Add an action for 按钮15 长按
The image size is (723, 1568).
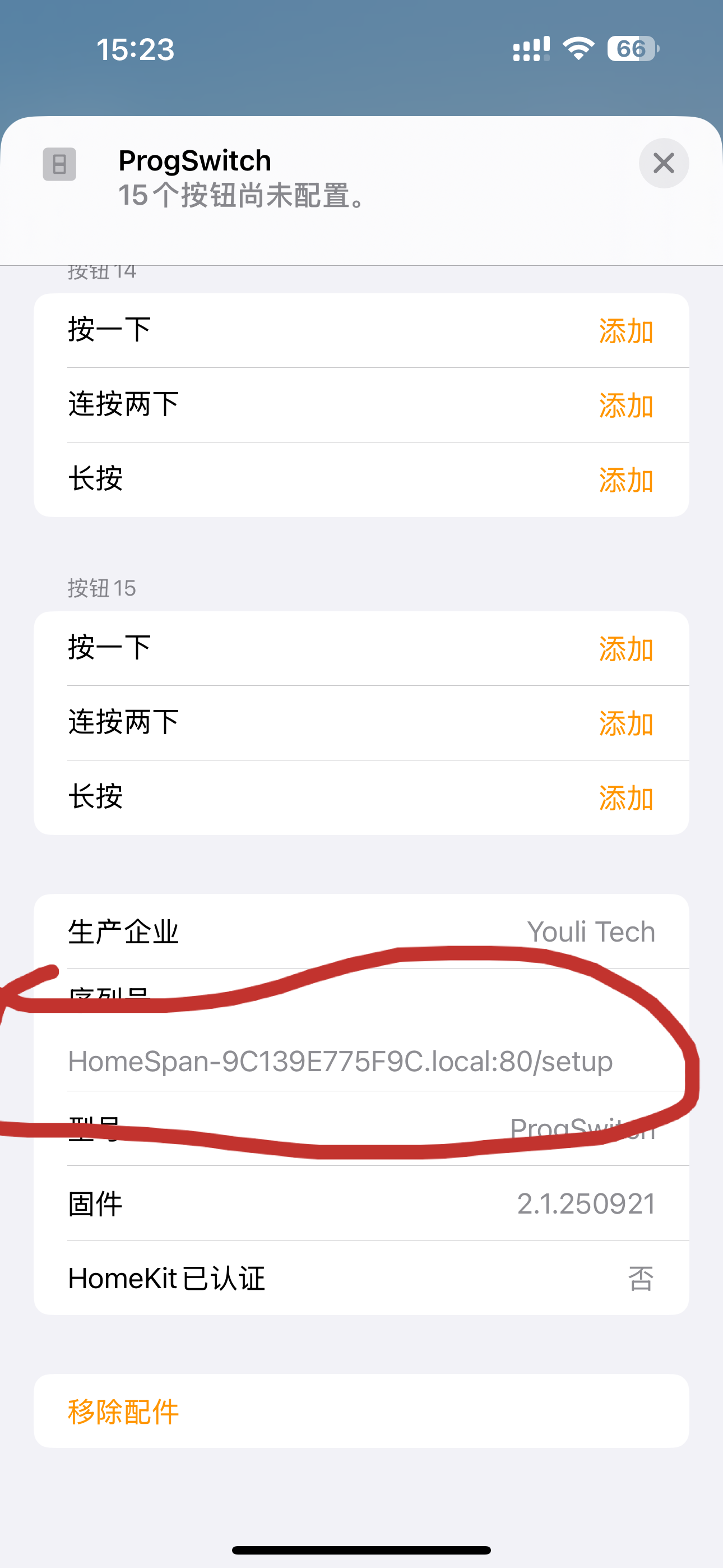[624, 796]
